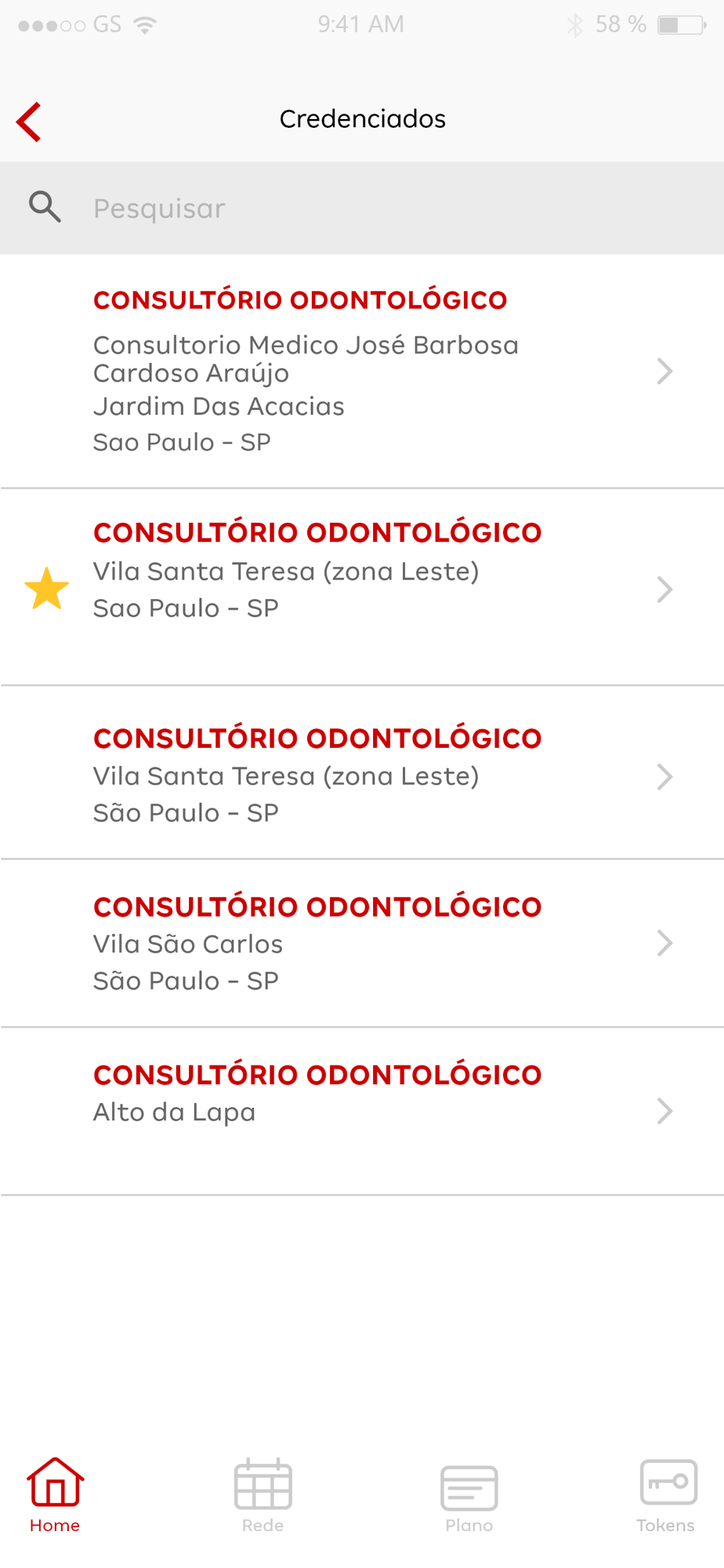Switch to the Rede tab
Screen dimensions: 724x1568
pos(262,1495)
